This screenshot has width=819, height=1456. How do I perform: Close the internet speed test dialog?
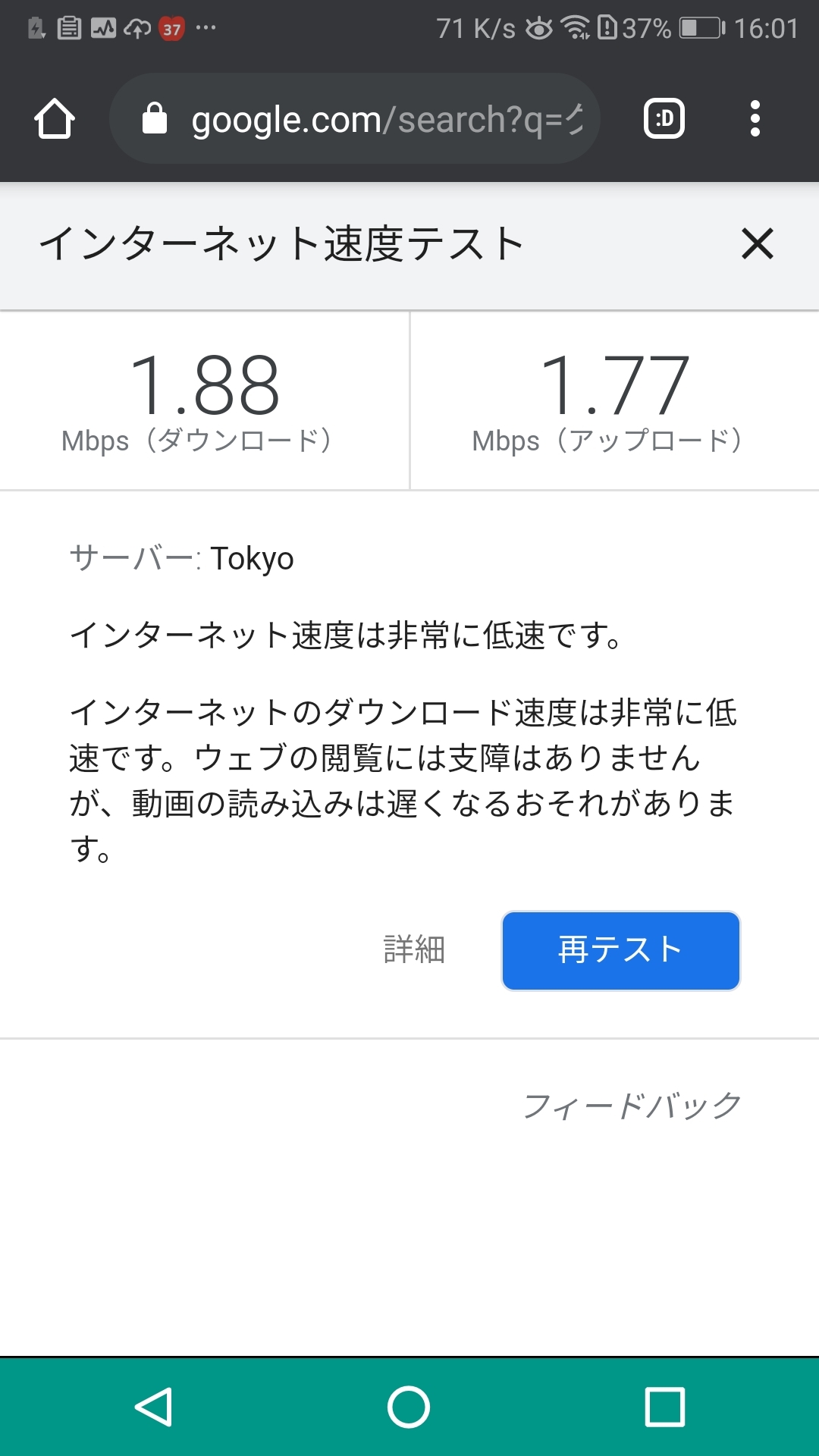pyautogui.click(x=757, y=244)
